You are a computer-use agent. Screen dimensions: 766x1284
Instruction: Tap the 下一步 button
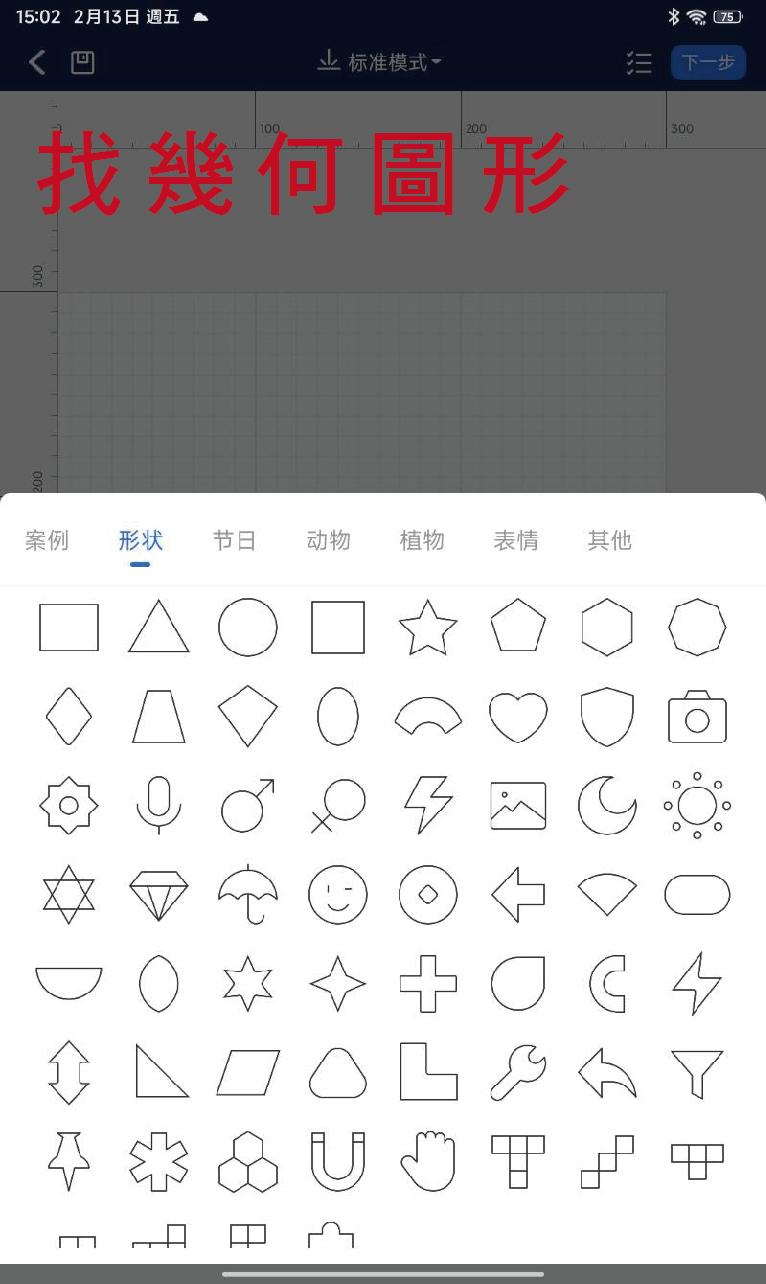click(708, 63)
